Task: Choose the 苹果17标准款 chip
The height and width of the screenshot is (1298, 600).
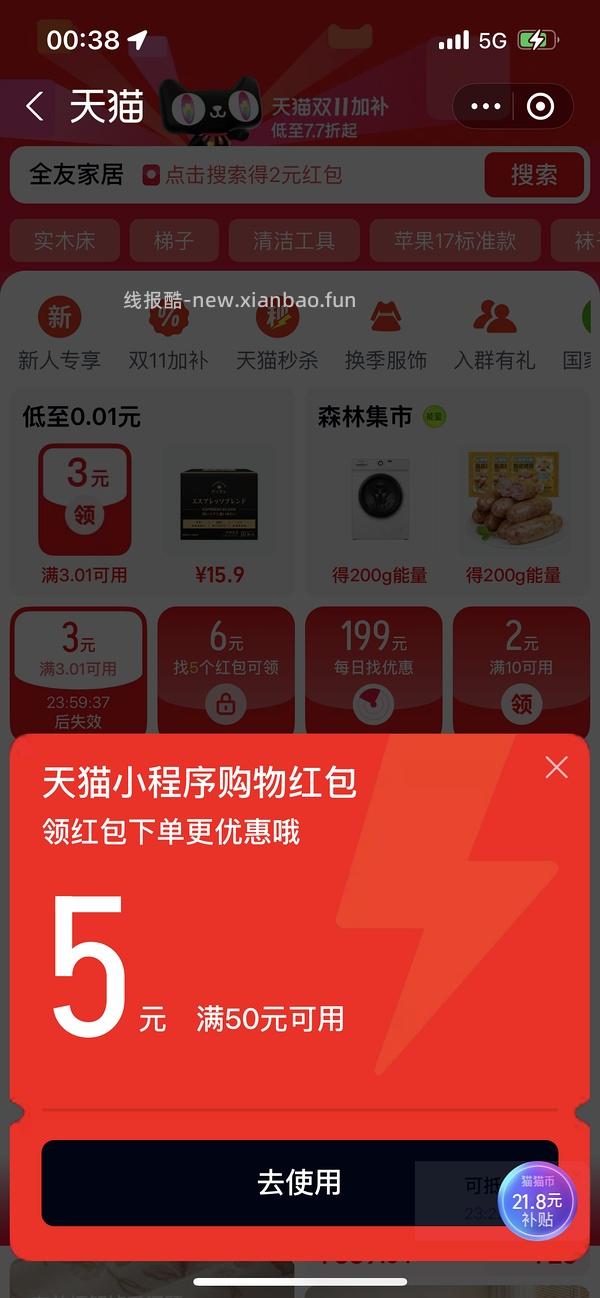Action: click(455, 241)
